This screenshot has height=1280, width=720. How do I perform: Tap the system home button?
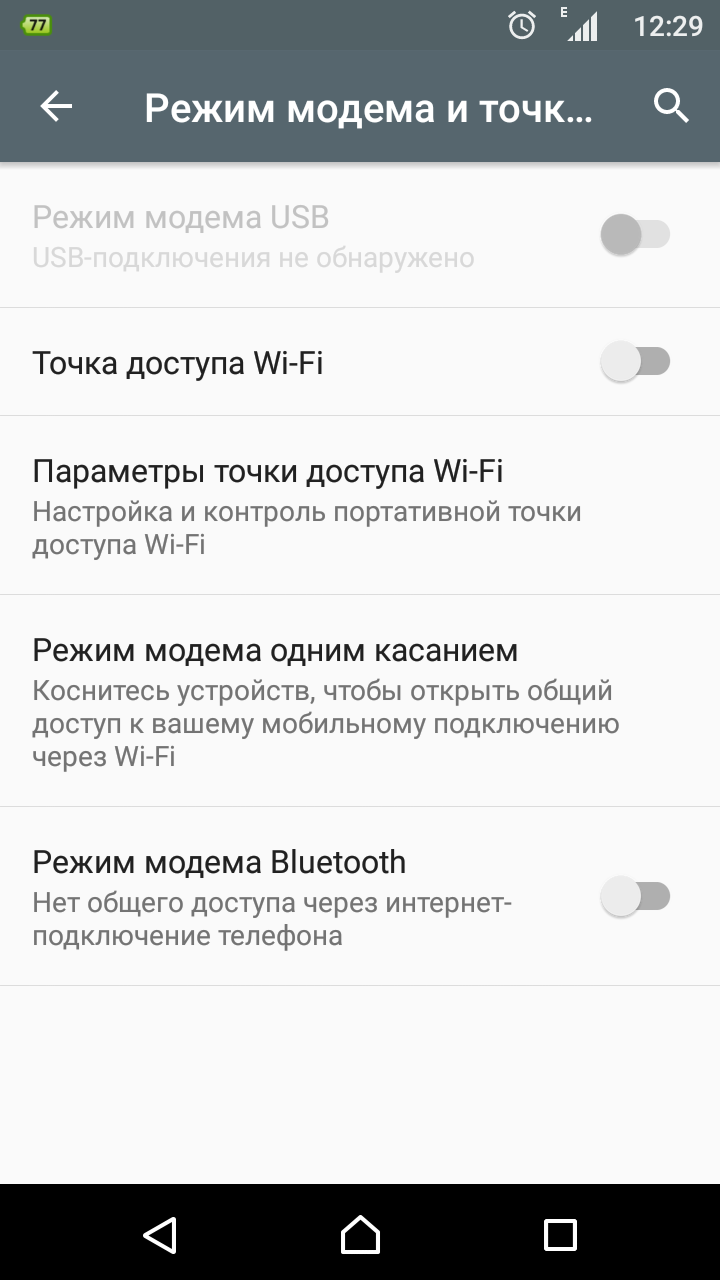tap(360, 1234)
